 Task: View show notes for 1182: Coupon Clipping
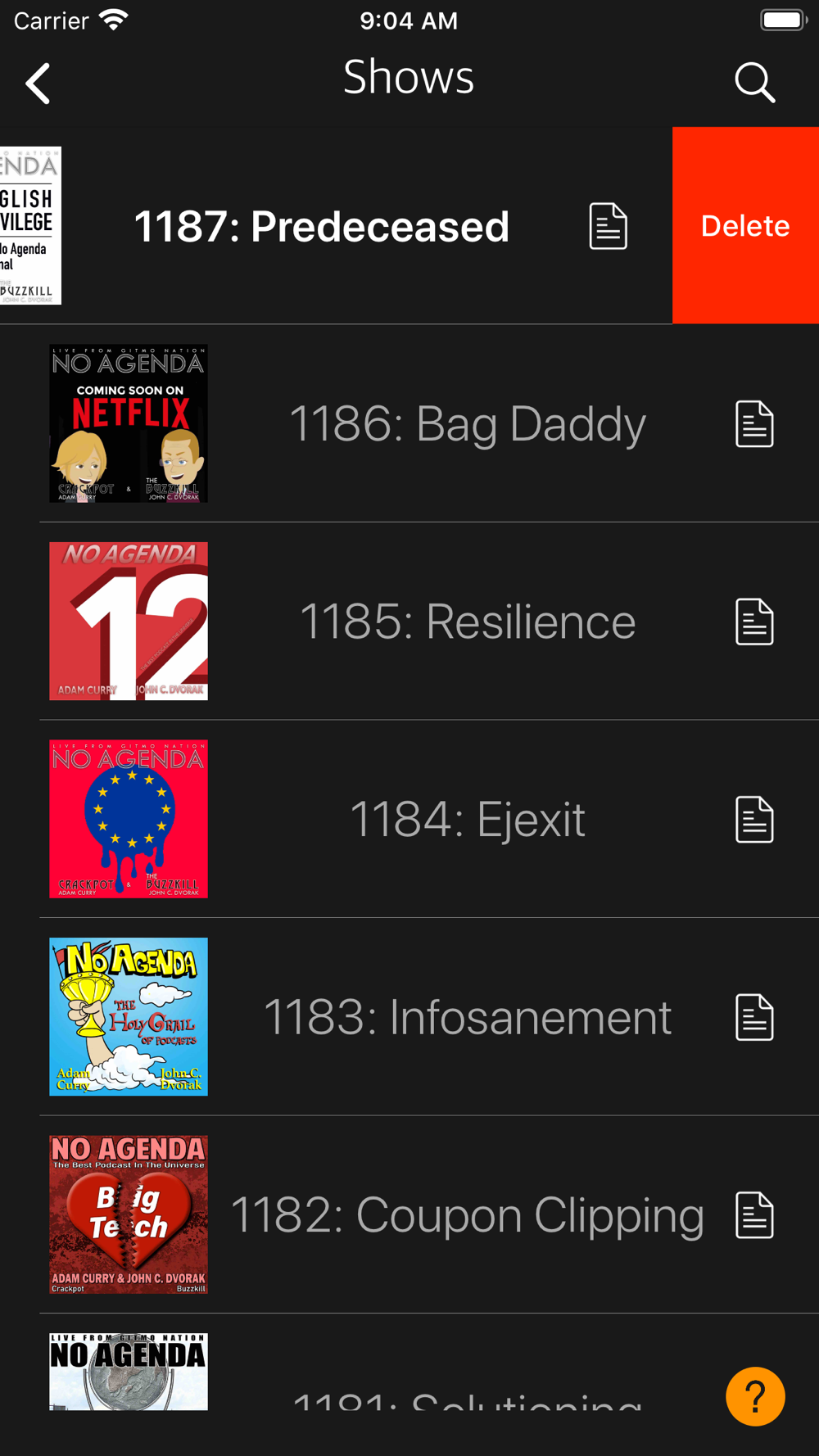click(x=754, y=1215)
